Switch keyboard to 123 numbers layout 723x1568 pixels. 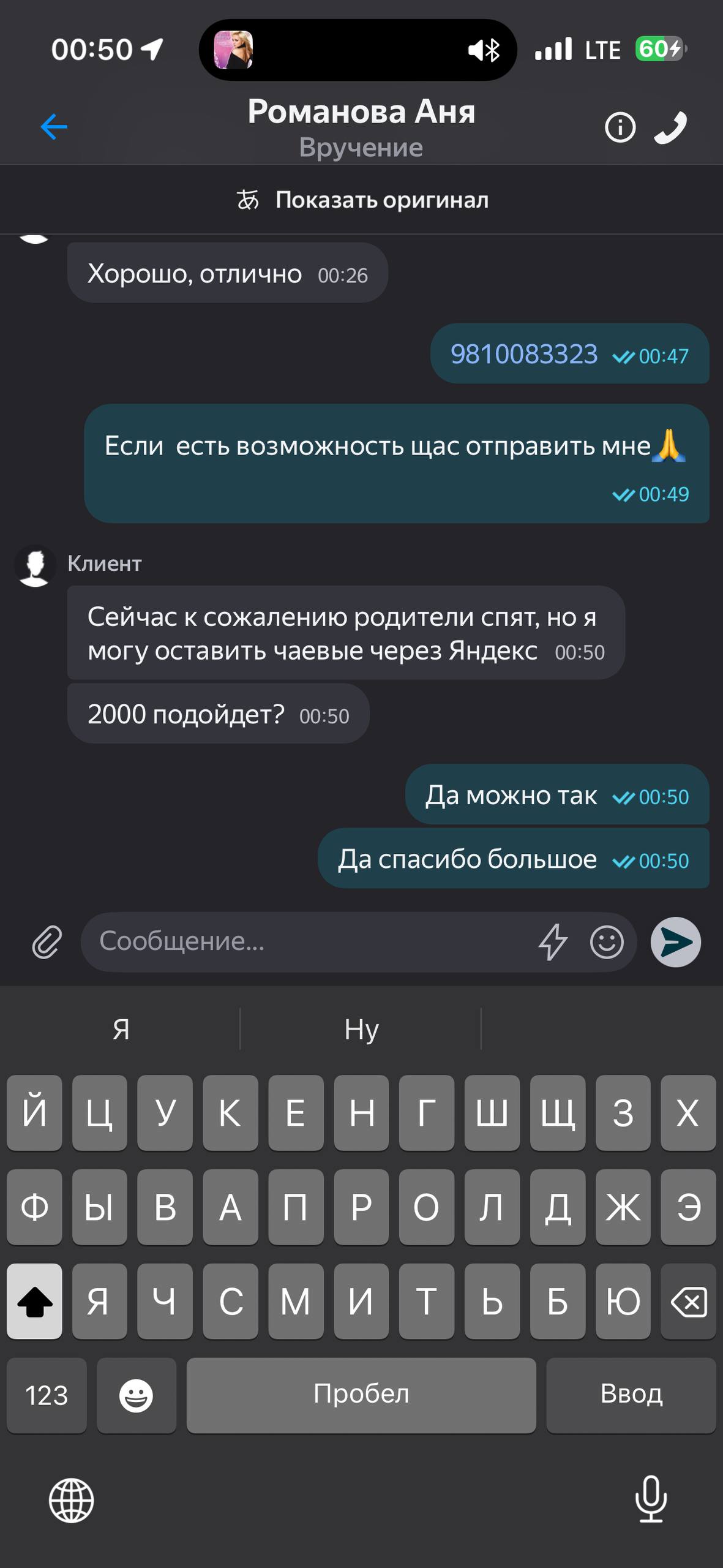(47, 1395)
